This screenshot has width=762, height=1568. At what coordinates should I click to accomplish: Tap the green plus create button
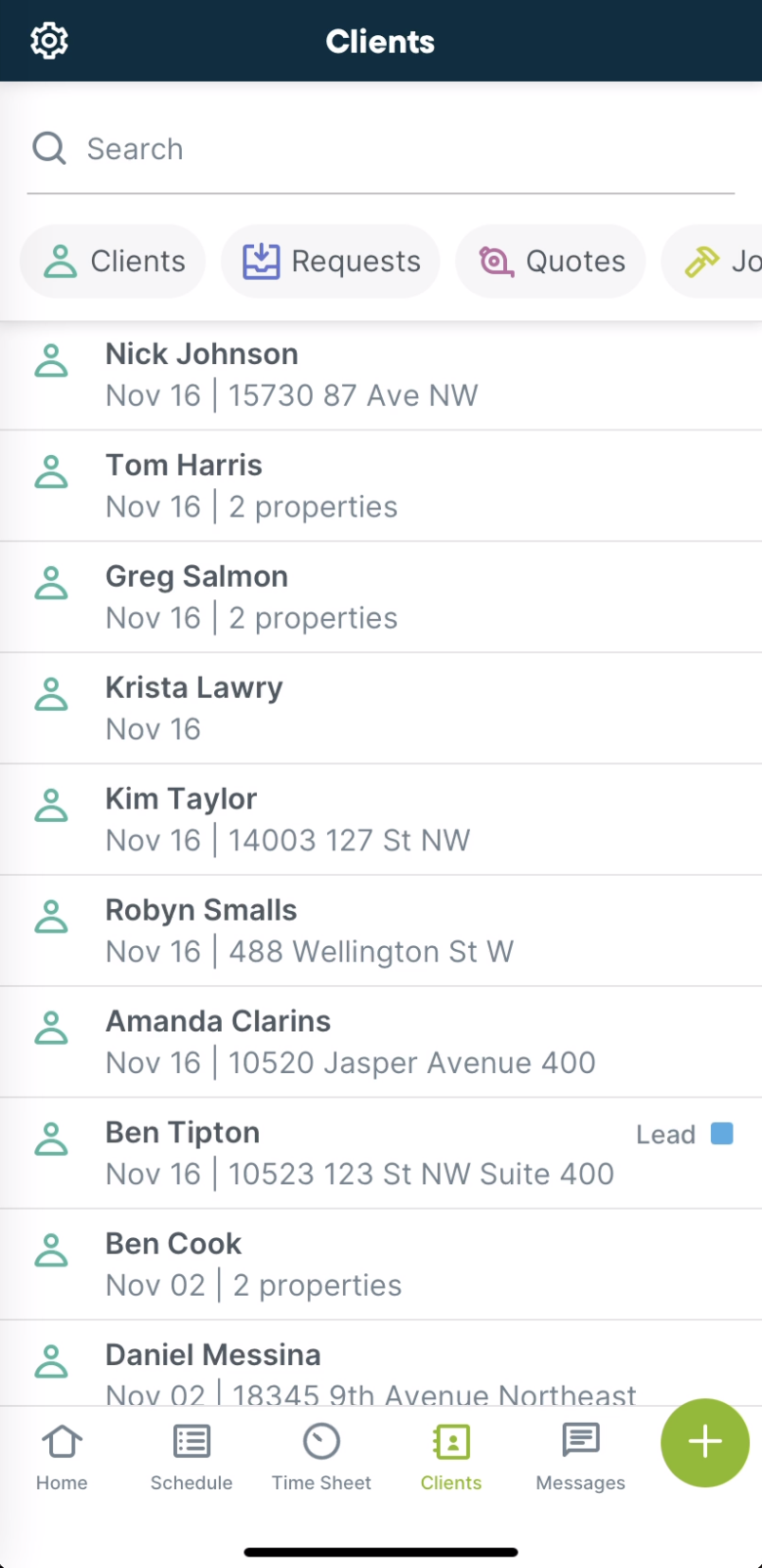point(705,1443)
